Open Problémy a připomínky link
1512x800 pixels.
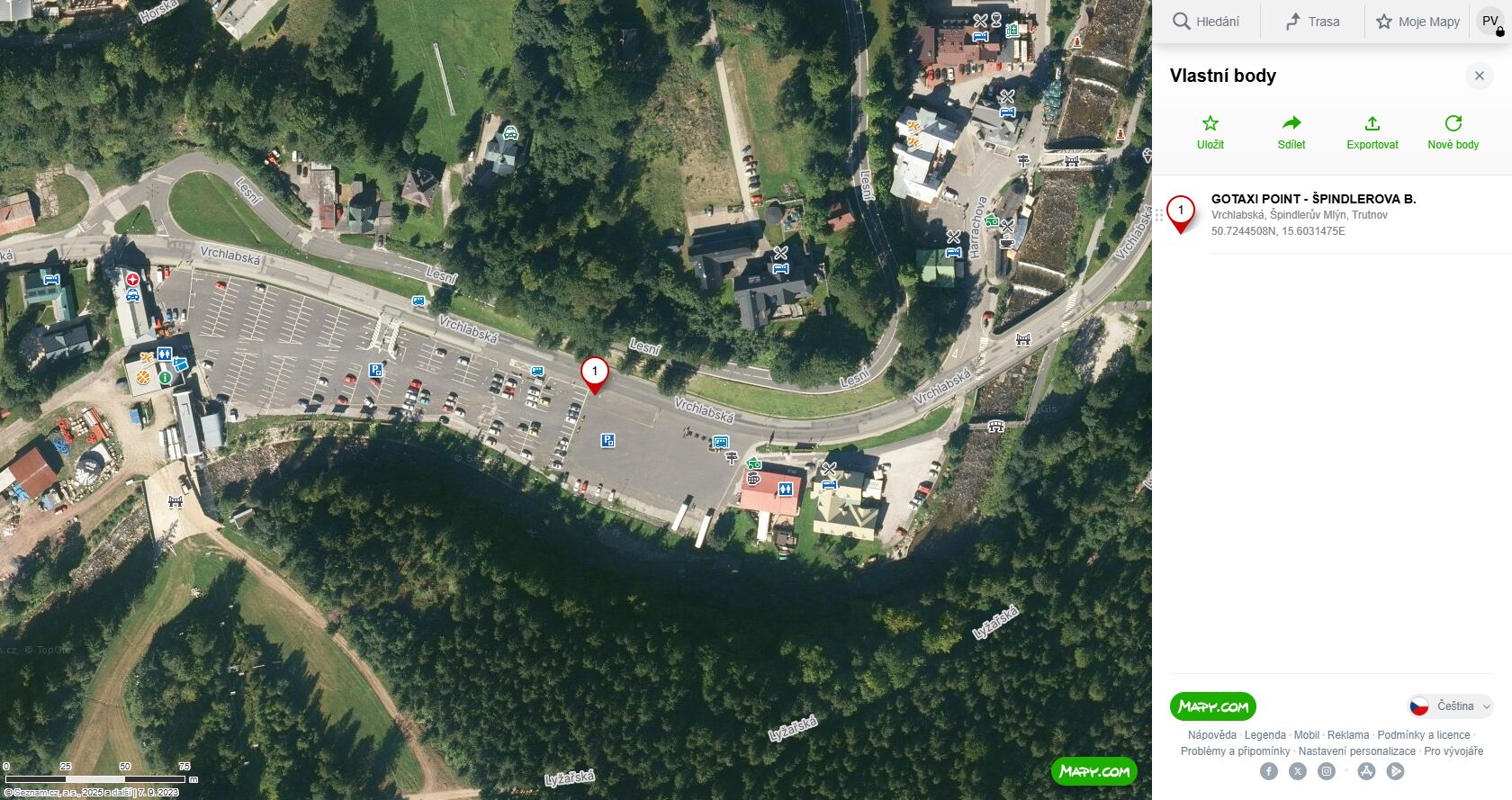pyautogui.click(x=1235, y=751)
